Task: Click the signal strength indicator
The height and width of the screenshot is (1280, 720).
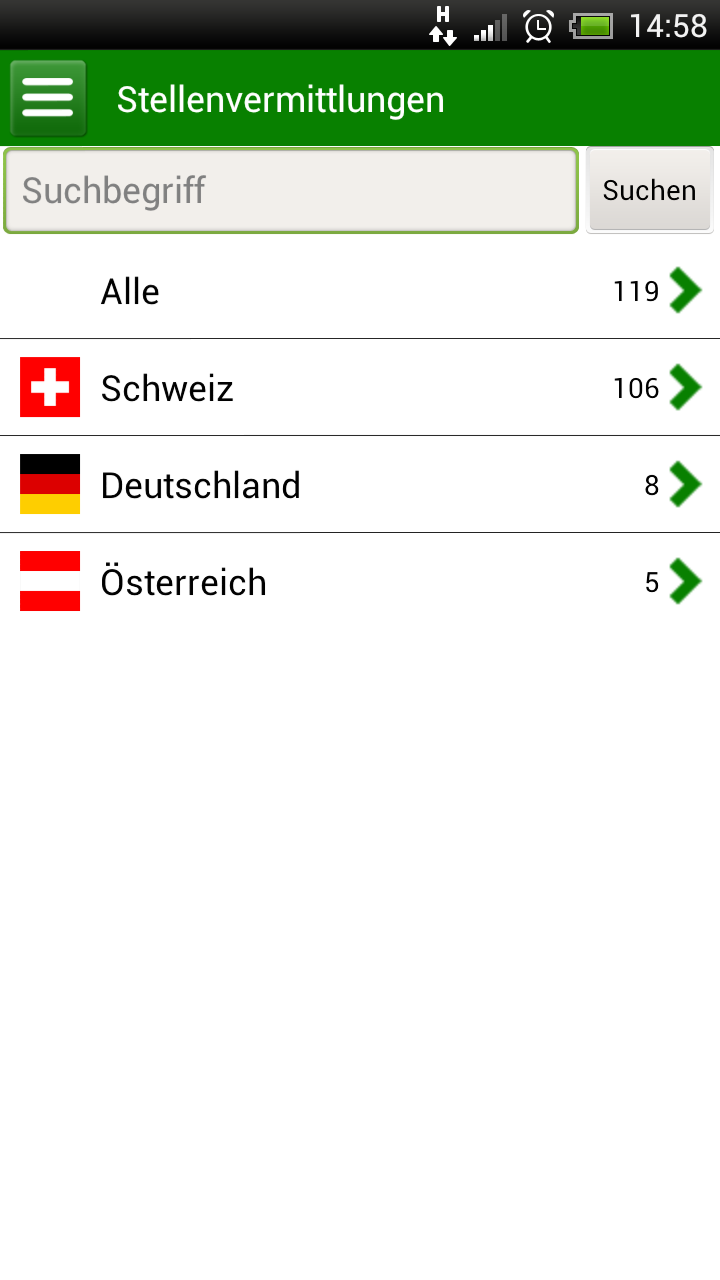Action: (489, 27)
